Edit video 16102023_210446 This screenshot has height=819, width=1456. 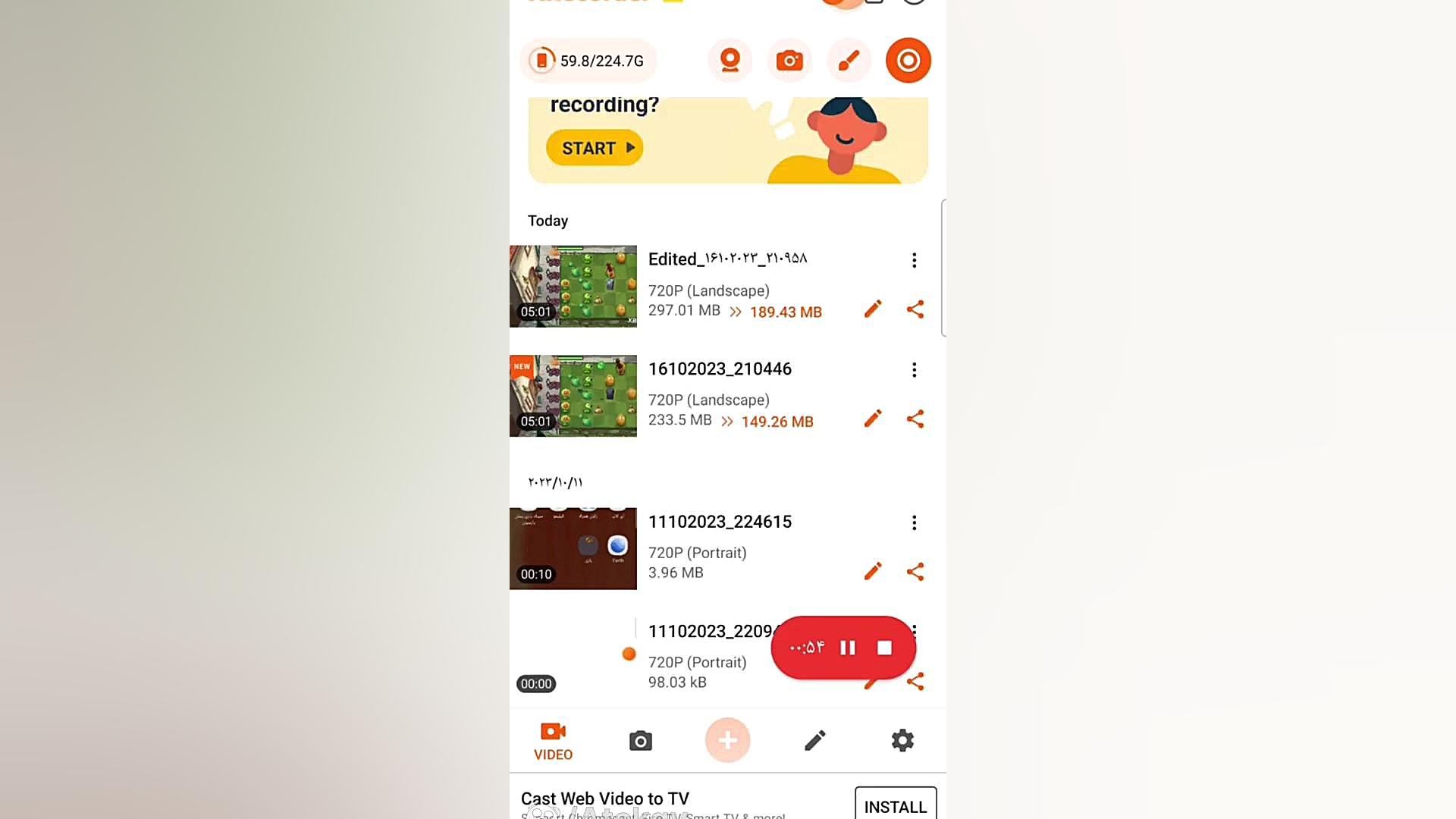873,419
